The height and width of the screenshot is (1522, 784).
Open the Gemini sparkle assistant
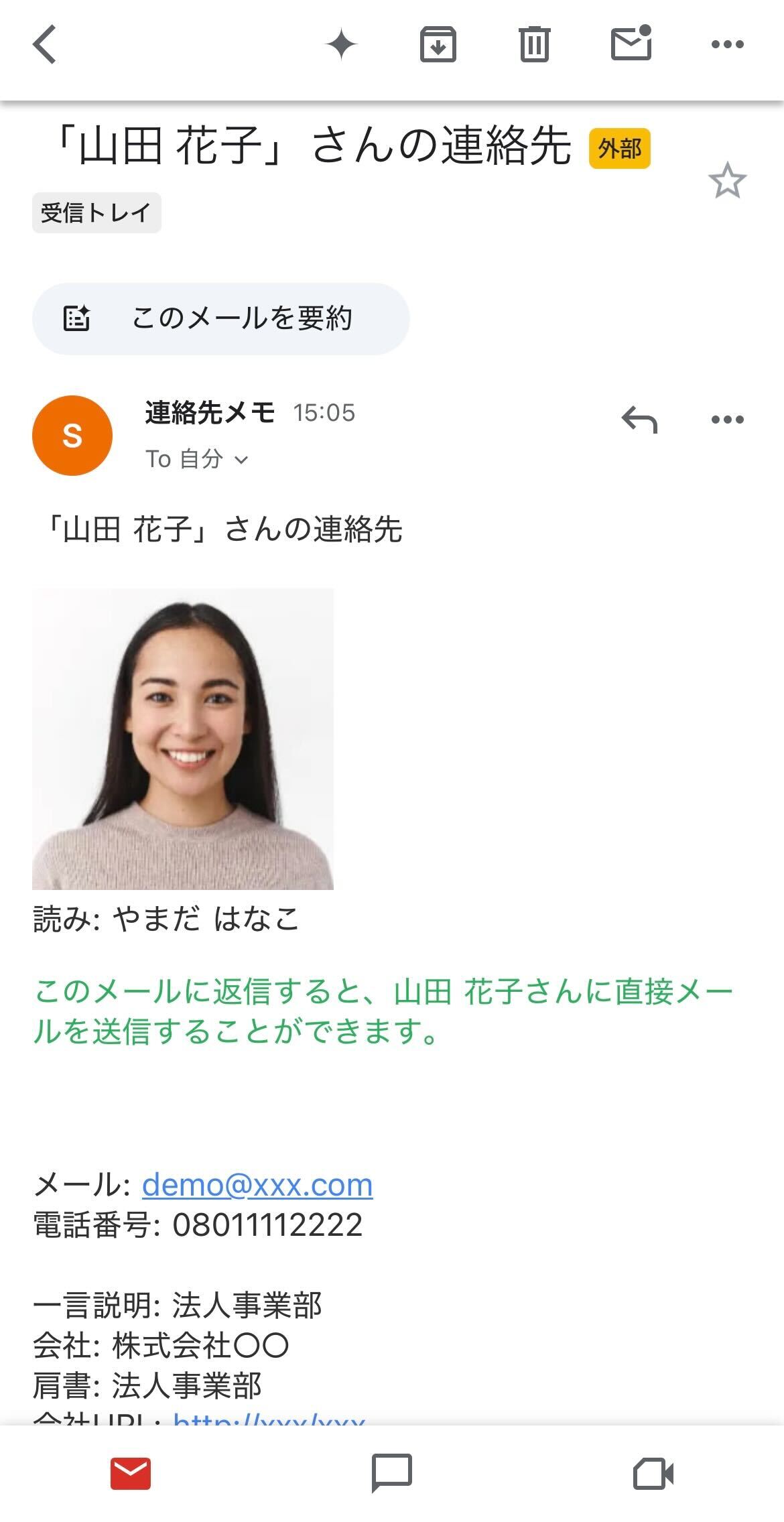[x=341, y=44]
